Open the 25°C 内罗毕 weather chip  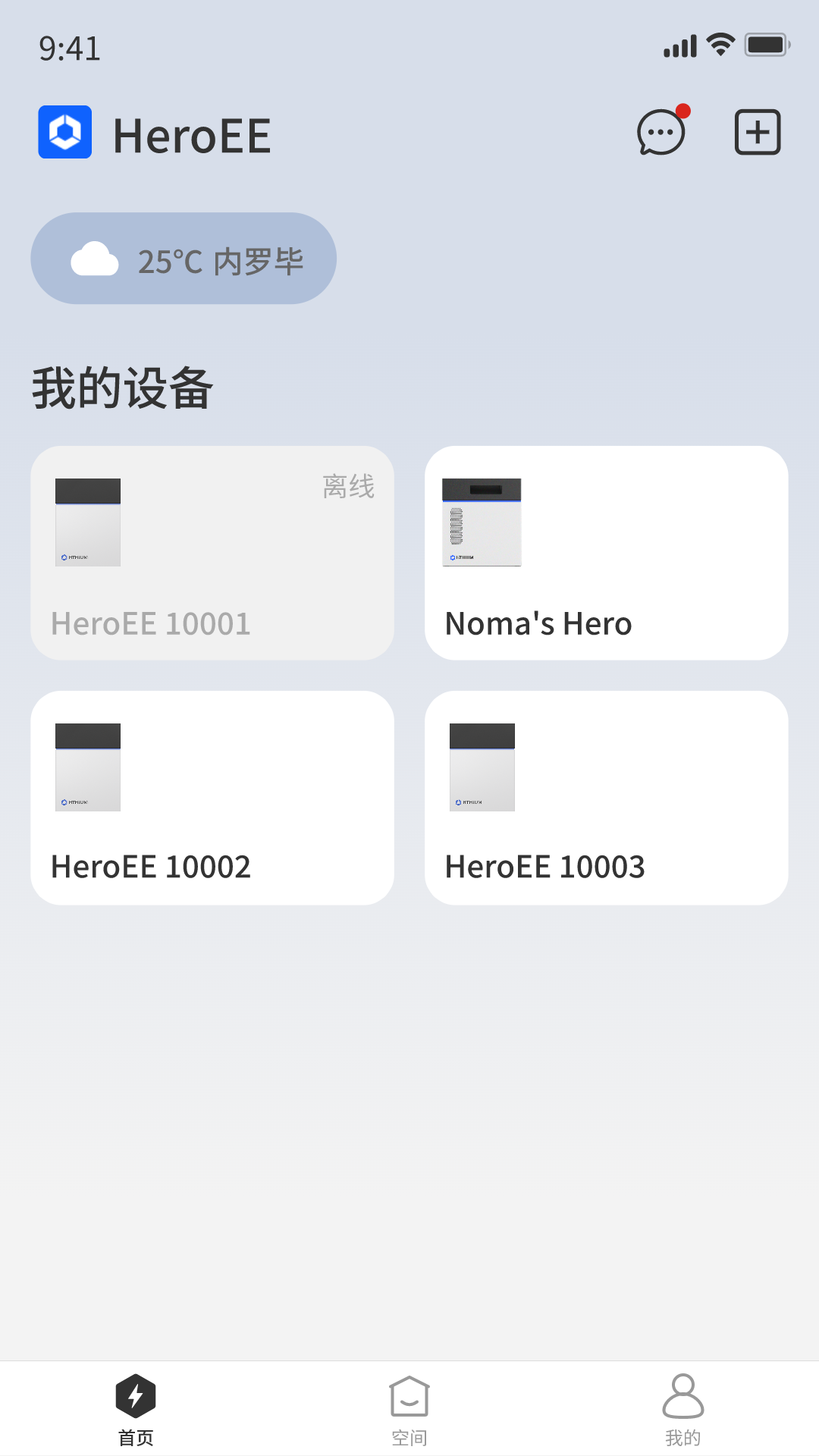click(184, 259)
